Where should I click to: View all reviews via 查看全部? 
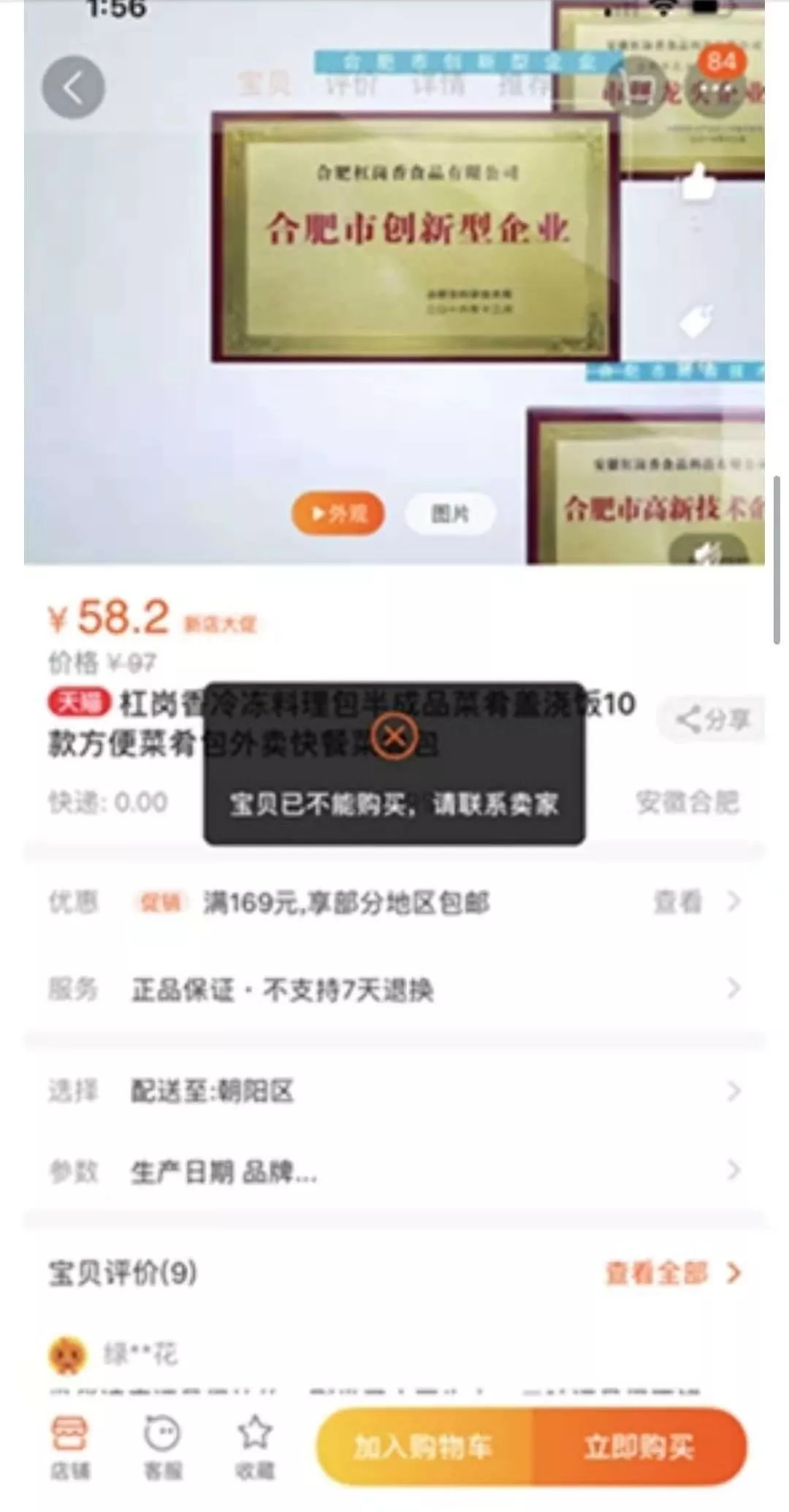click(672, 1274)
